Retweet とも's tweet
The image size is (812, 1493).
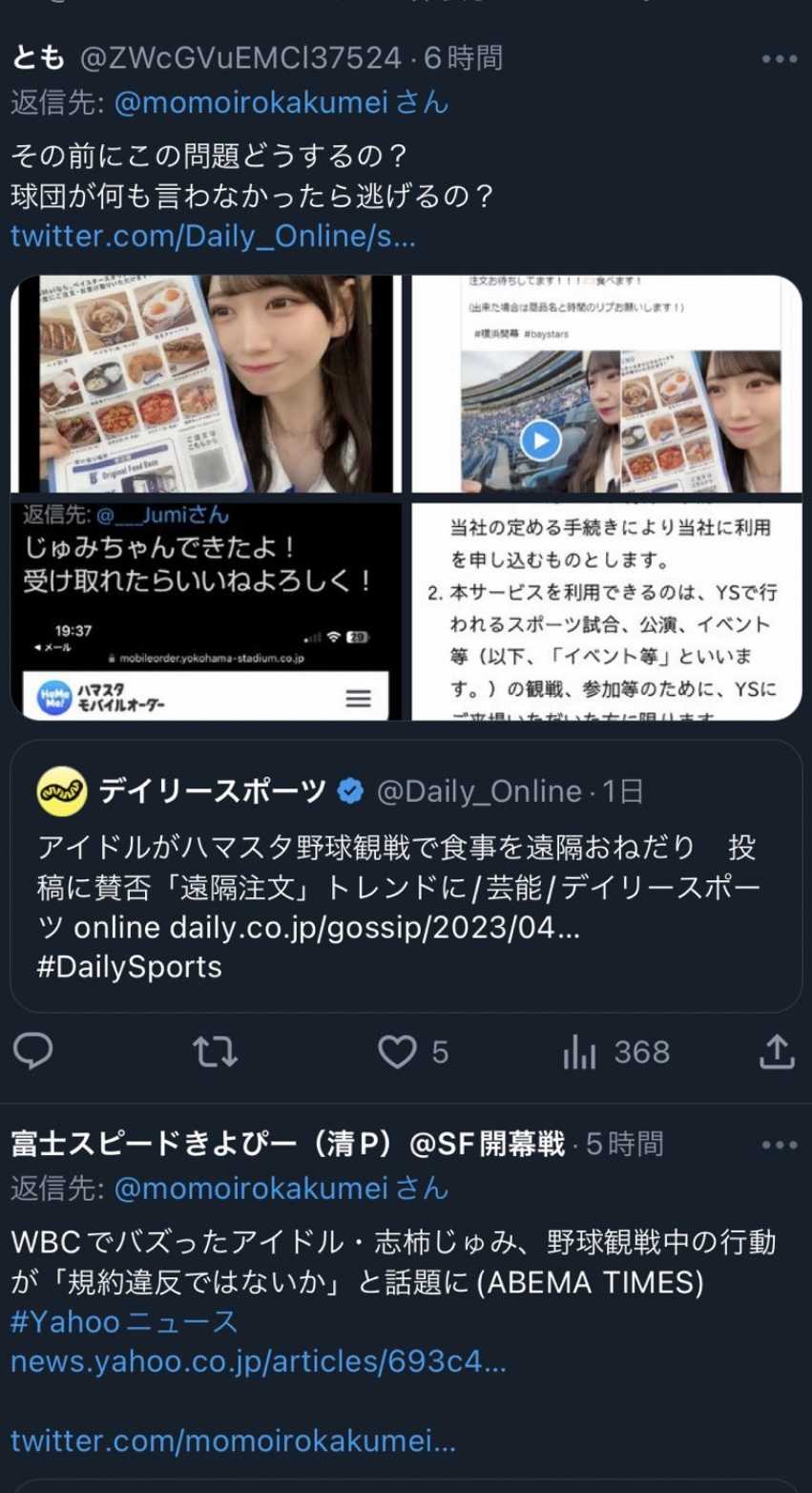(x=215, y=1052)
